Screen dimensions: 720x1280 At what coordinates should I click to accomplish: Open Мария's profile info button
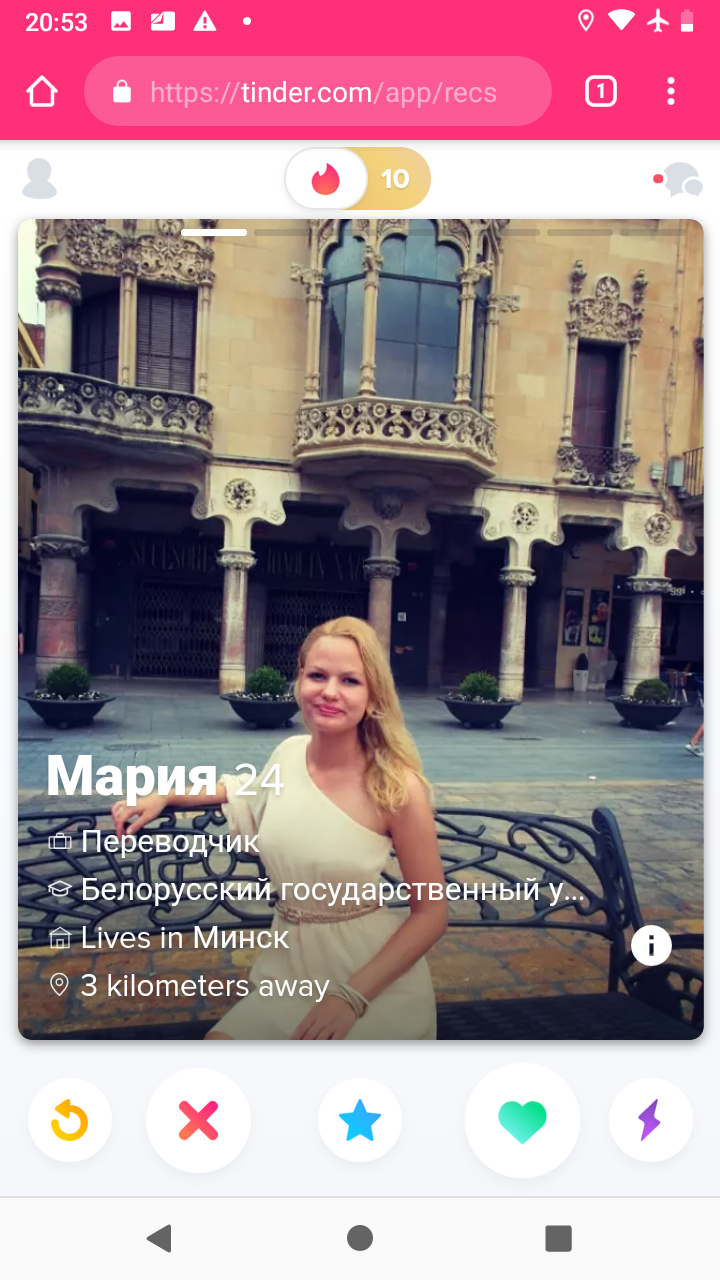[651, 944]
